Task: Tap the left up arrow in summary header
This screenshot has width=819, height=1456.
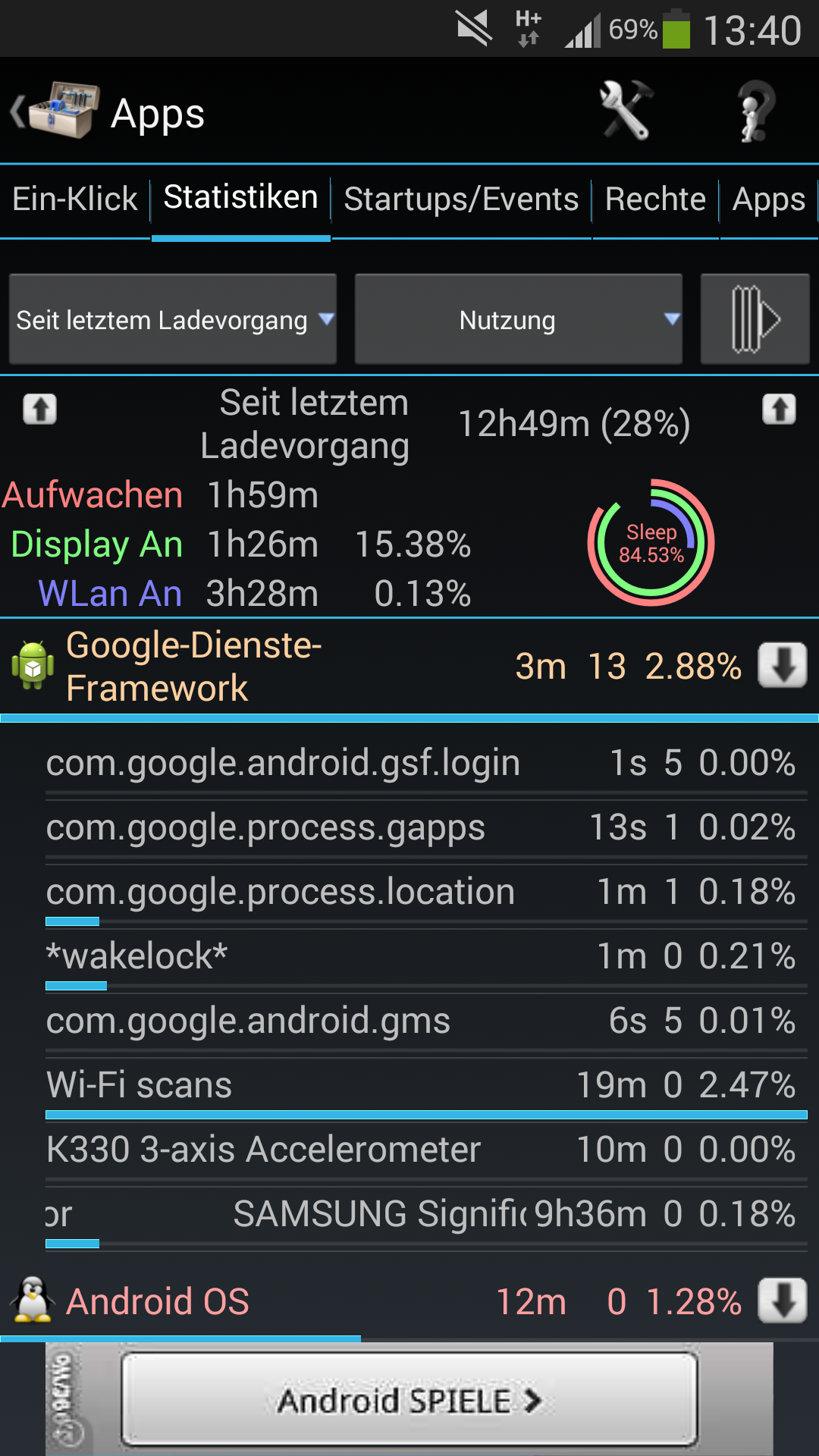Action: click(40, 409)
